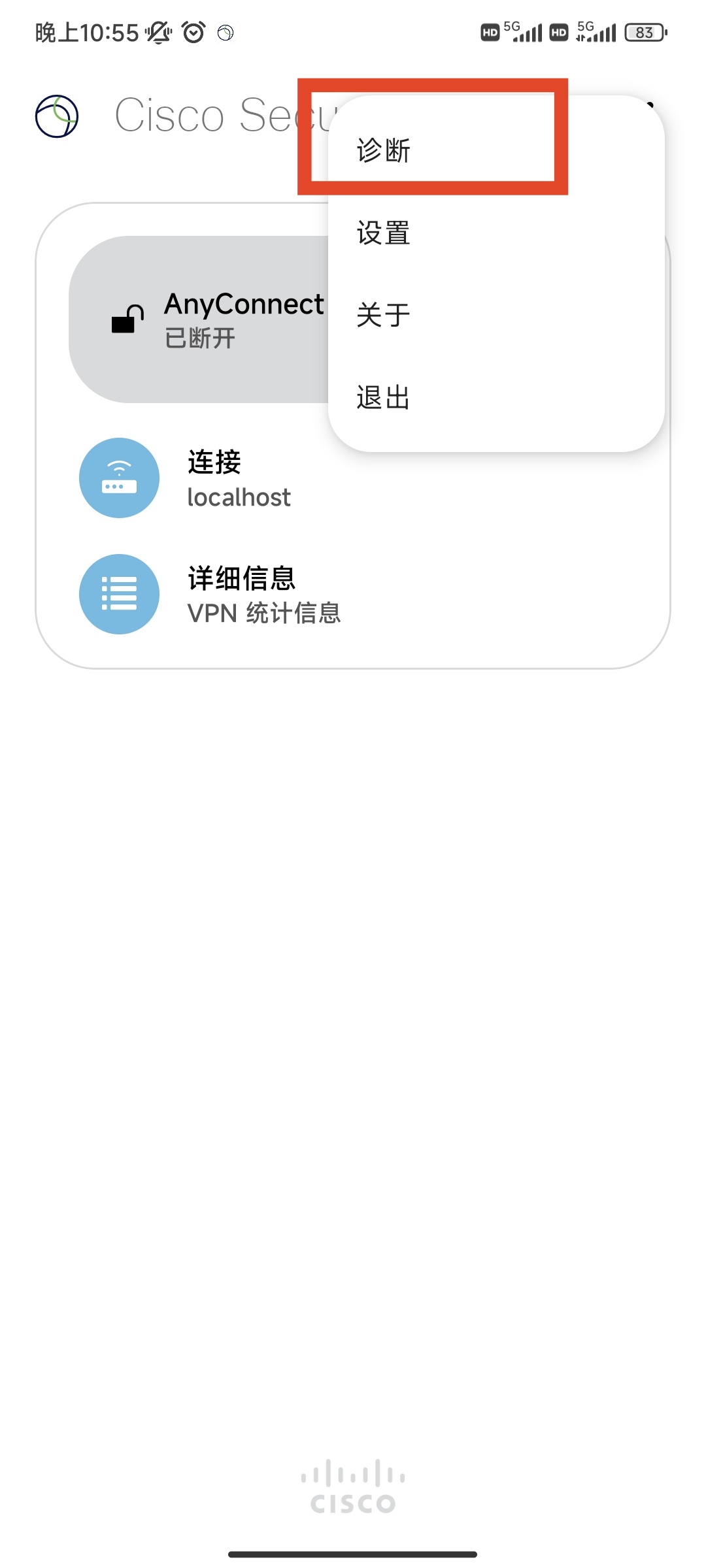Choose 关于 from the menu
The height and width of the screenshot is (1568, 706).
(x=384, y=315)
